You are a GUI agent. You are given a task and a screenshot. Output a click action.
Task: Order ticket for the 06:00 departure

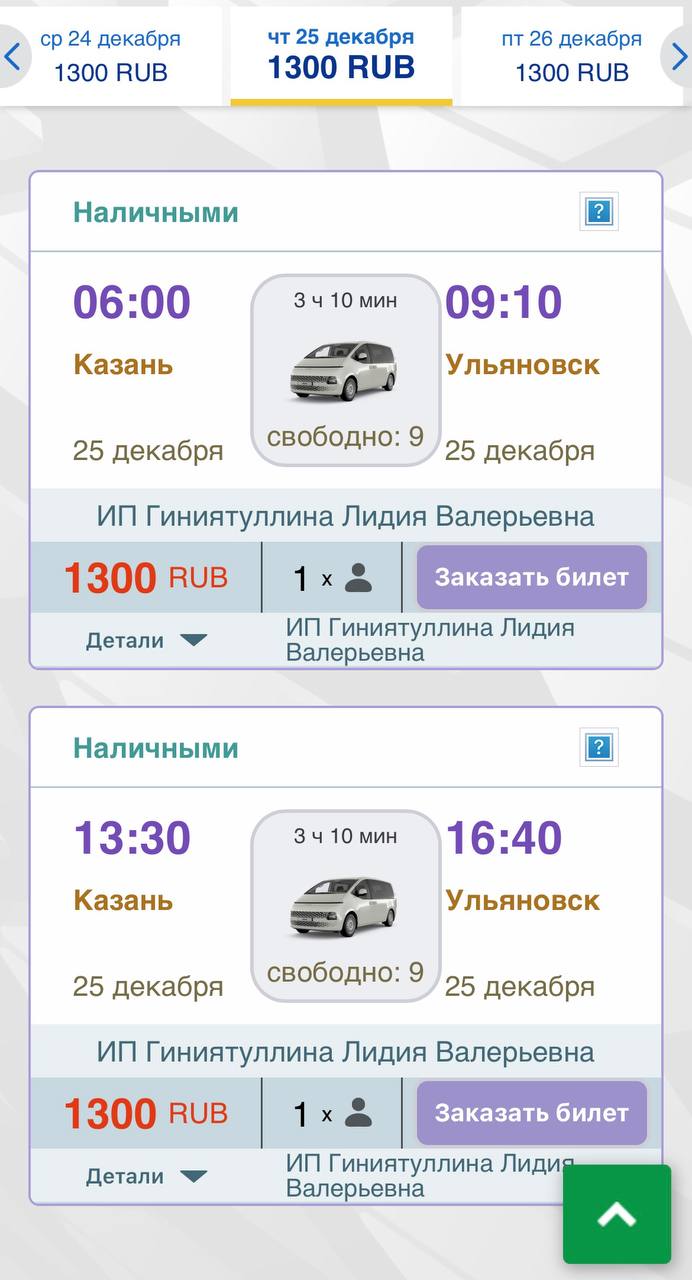[x=531, y=577]
